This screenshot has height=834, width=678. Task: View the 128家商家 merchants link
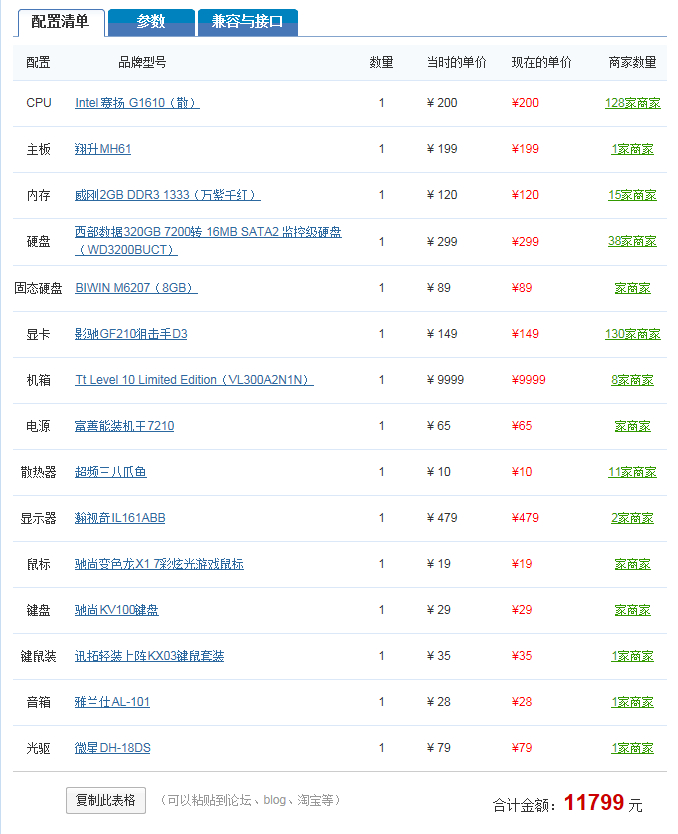coord(632,103)
